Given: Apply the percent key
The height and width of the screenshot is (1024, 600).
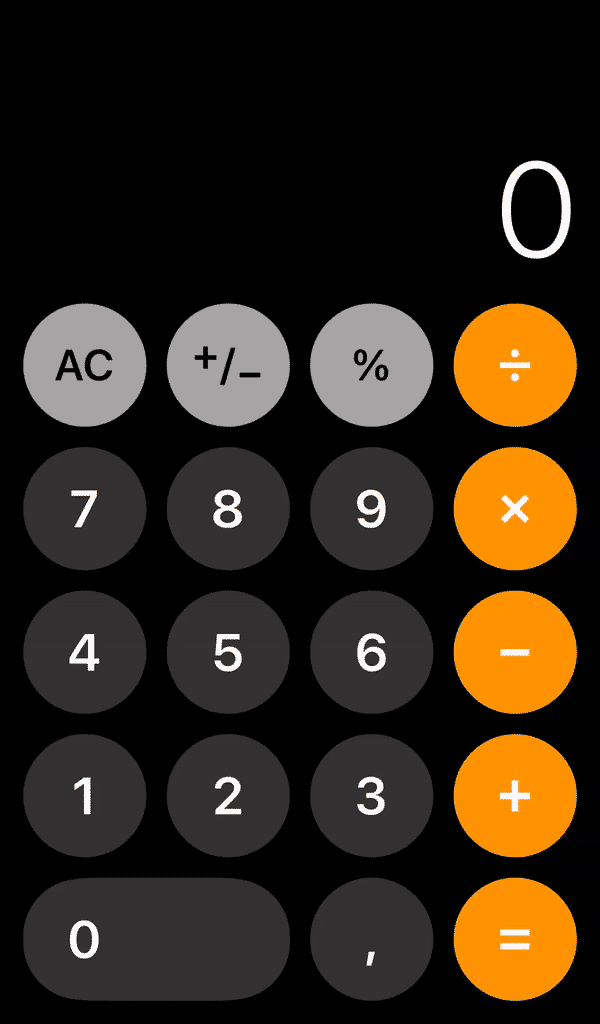Looking at the screenshot, I should tap(371, 365).
